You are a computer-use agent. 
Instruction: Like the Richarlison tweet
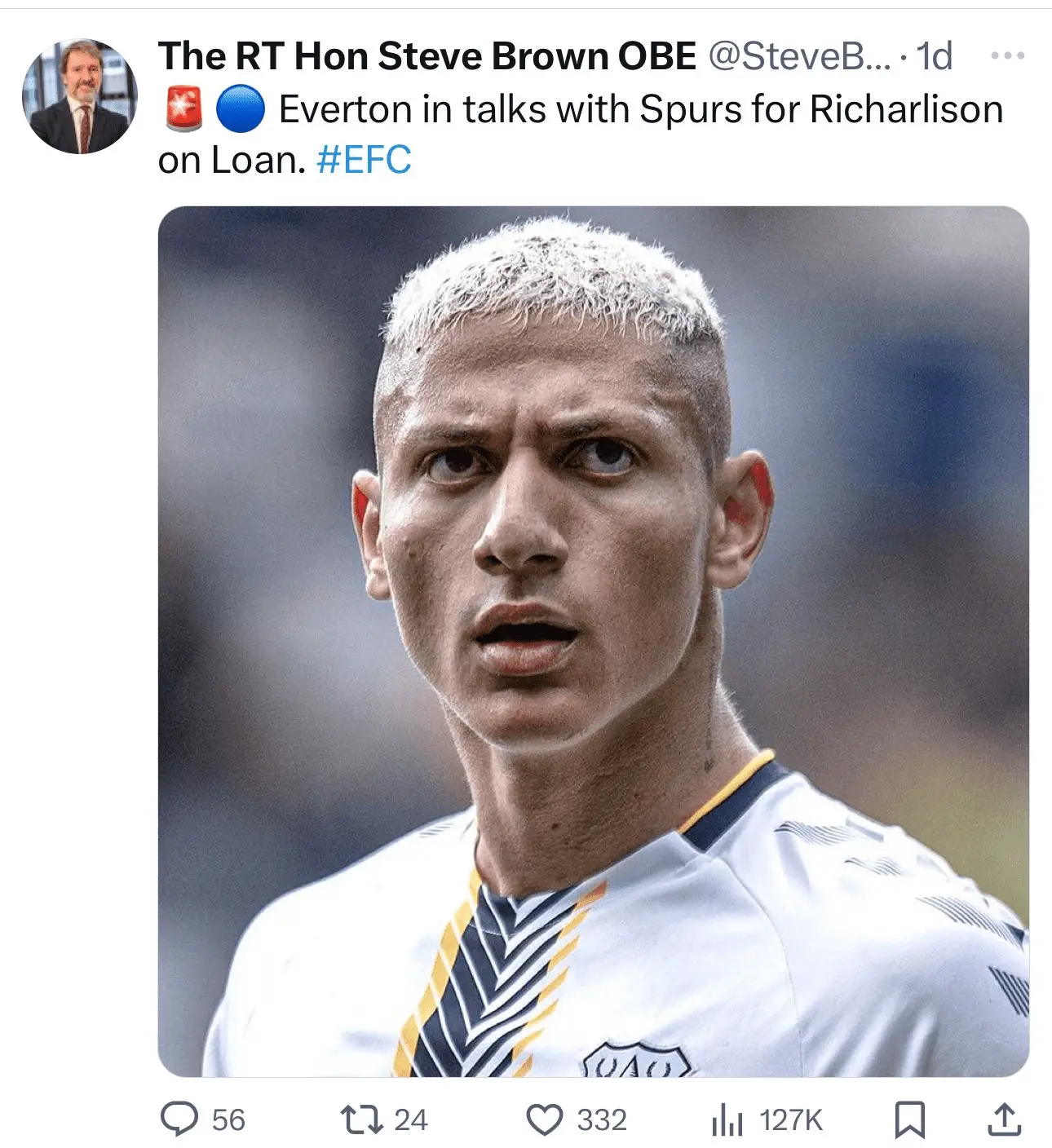tap(545, 1119)
